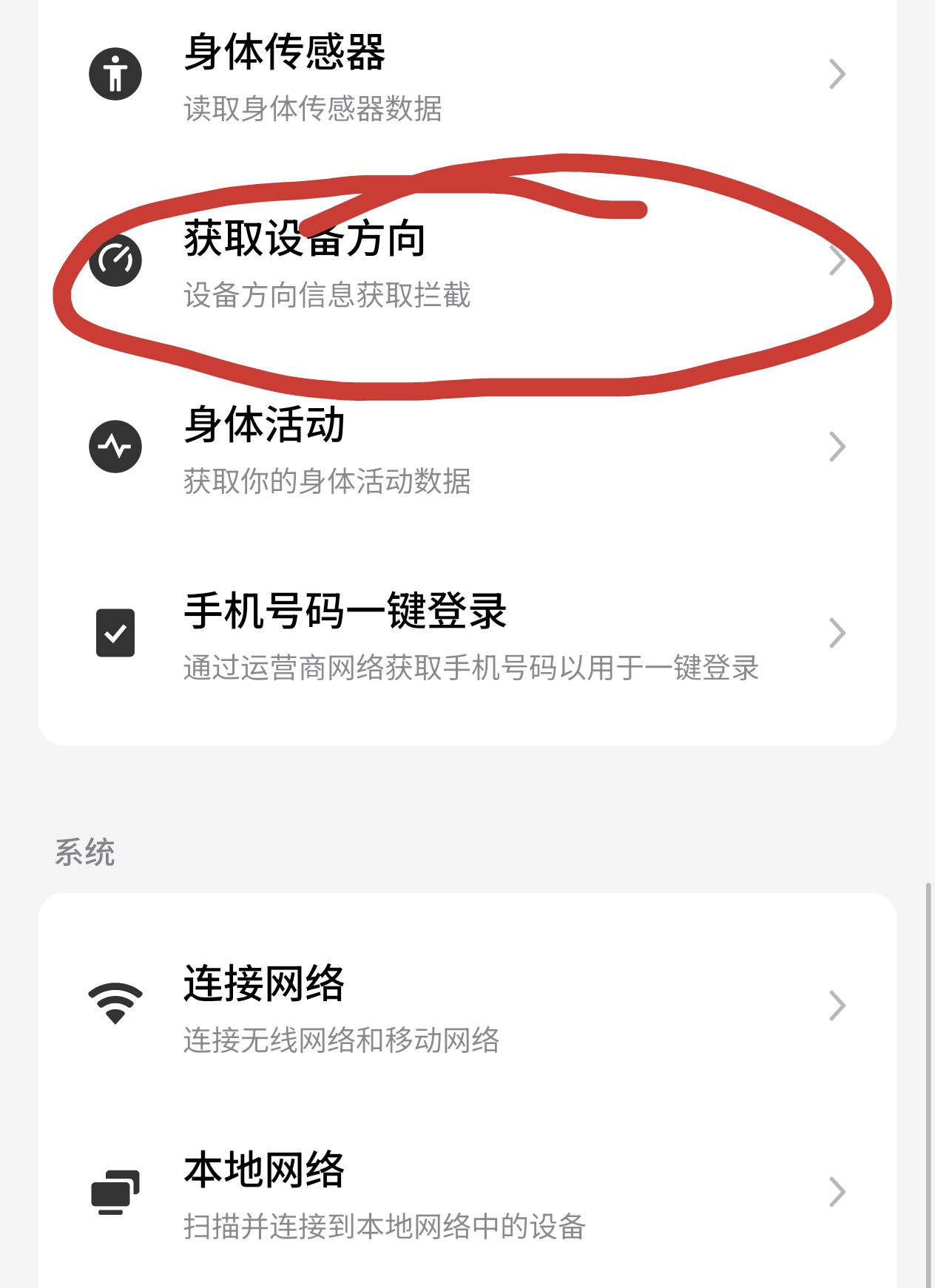The image size is (935, 1288).
Task: Open the 获取设备方向 permission setting
Action: pyautogui.click(x=467, y=260)
